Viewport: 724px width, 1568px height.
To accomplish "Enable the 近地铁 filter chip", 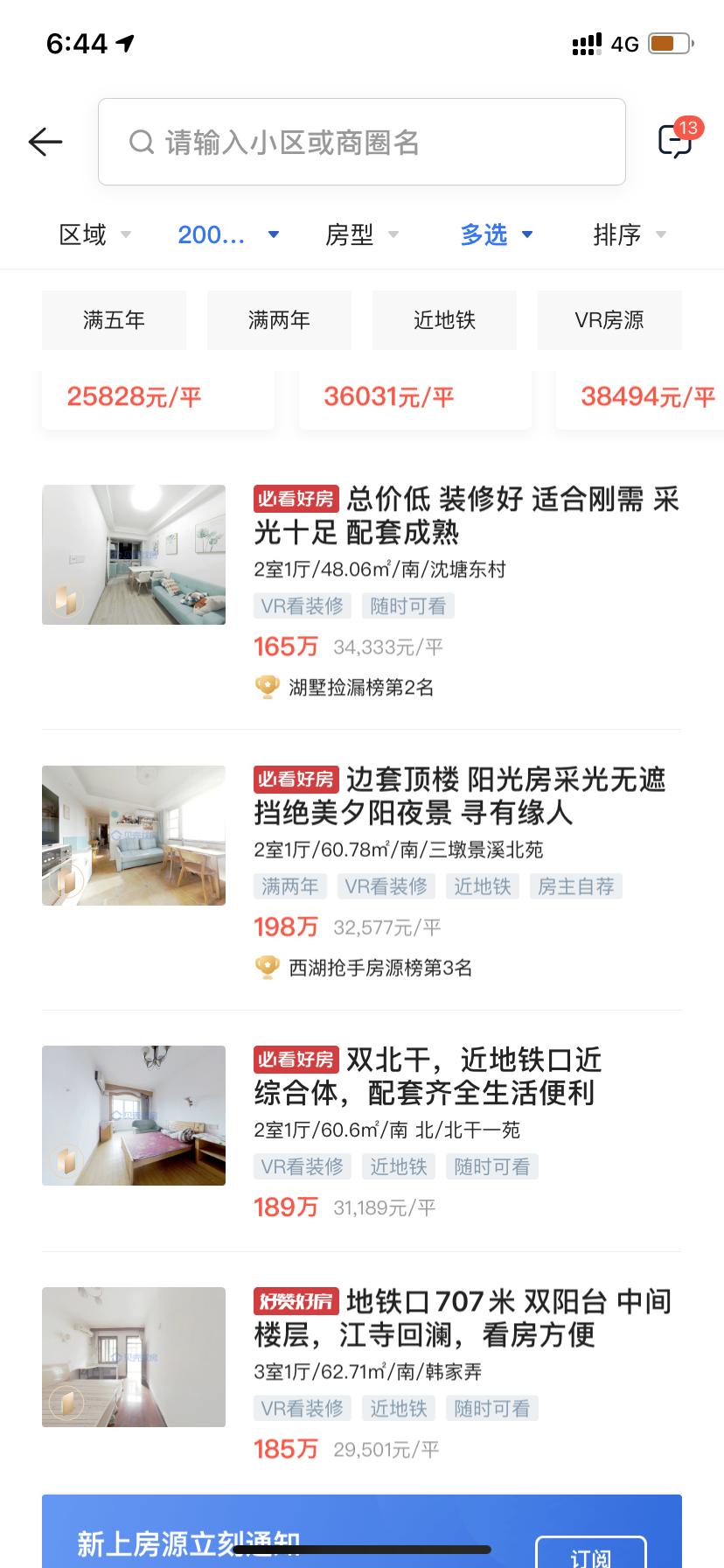I will (x=444, y=320).
